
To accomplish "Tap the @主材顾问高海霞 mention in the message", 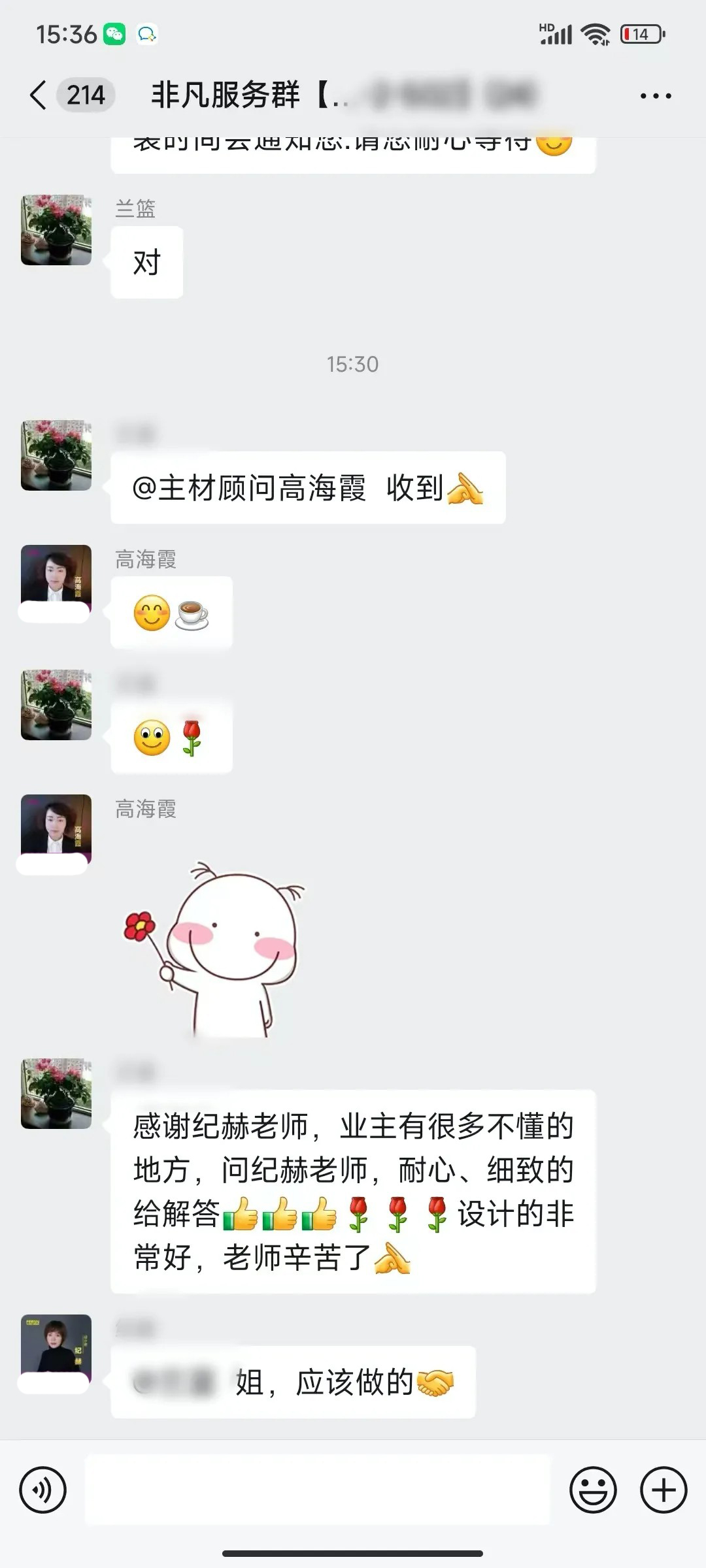I will [x=249, y=488].
